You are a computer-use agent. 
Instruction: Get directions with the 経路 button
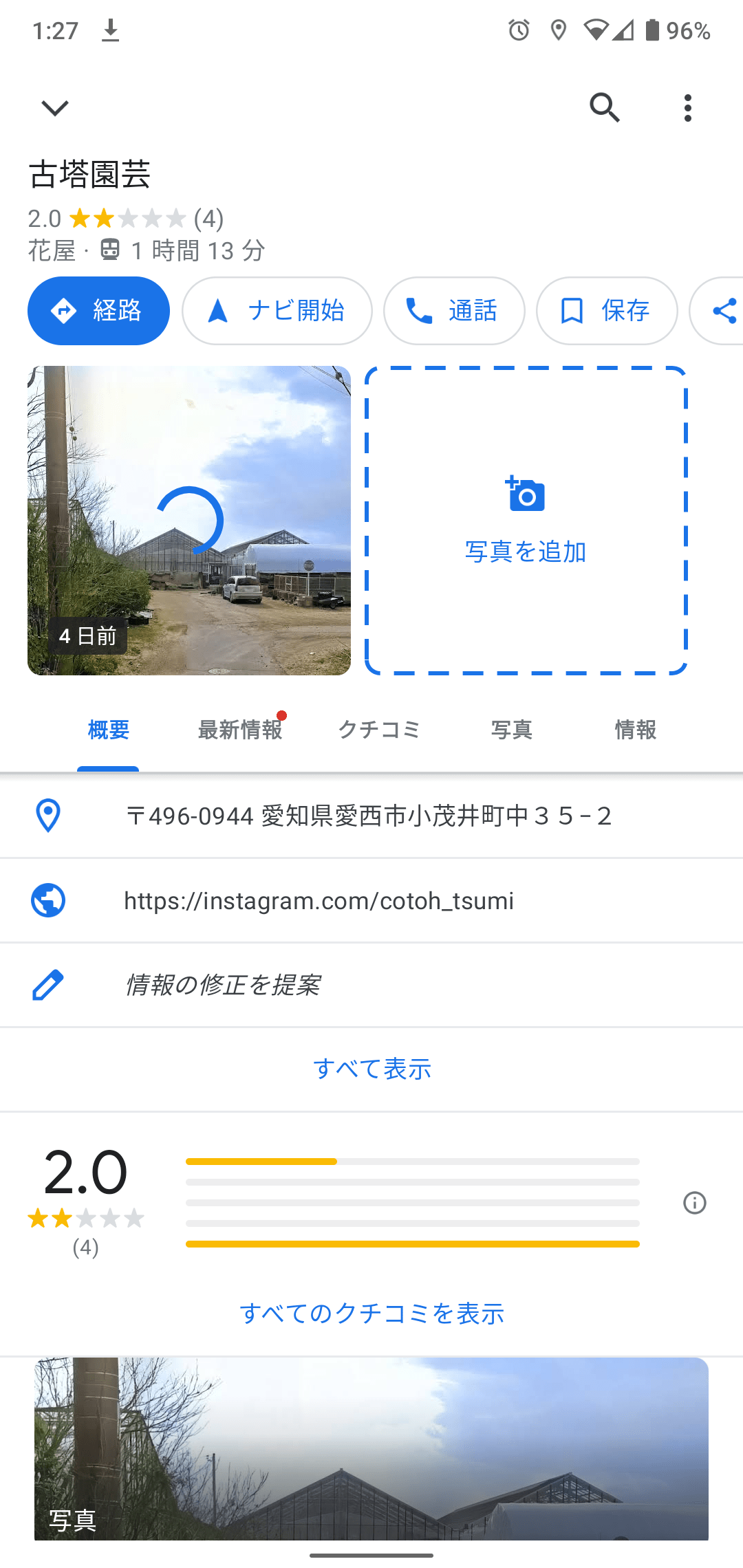tap(98, 311)
